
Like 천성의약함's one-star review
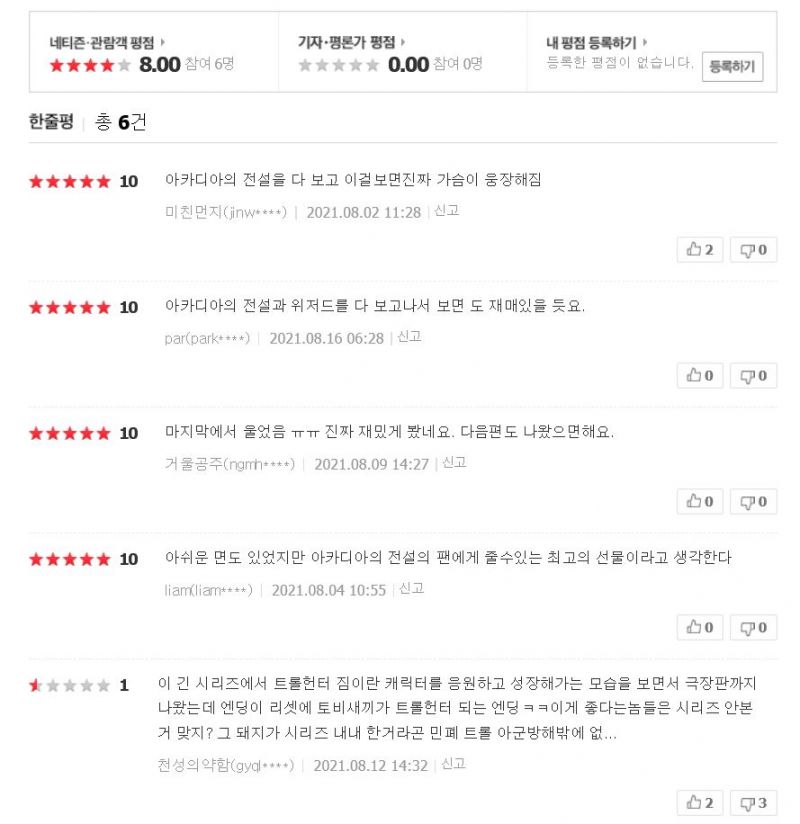(700, 803)
